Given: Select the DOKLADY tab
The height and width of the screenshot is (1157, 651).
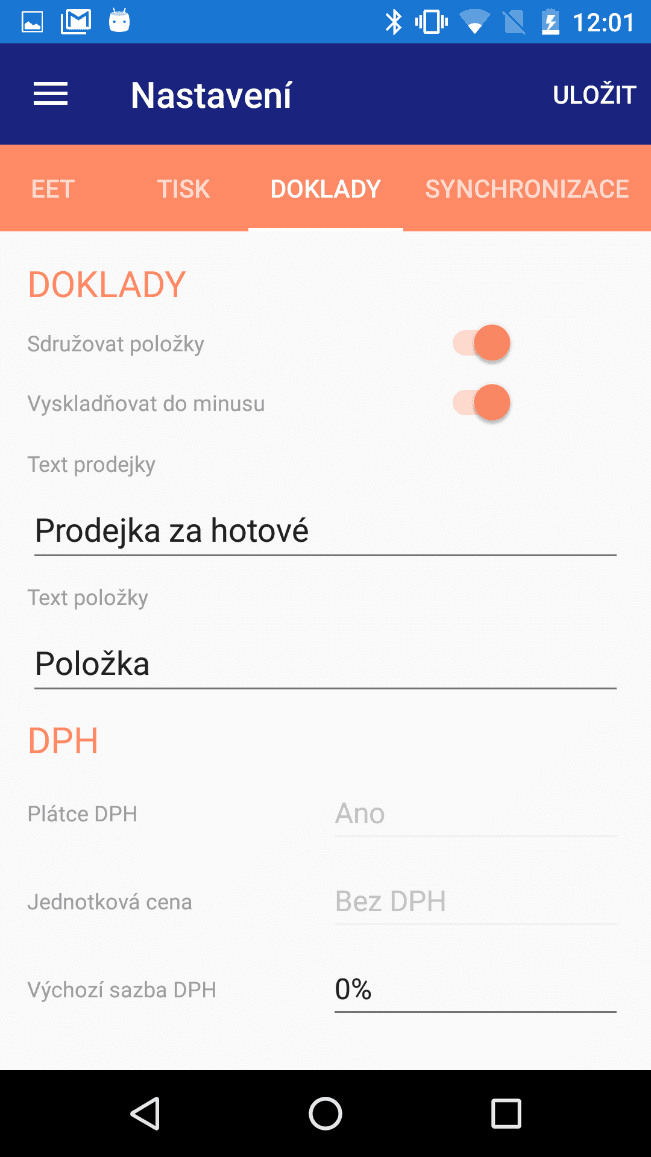Looking at the screenshot, I should [326, 189].
